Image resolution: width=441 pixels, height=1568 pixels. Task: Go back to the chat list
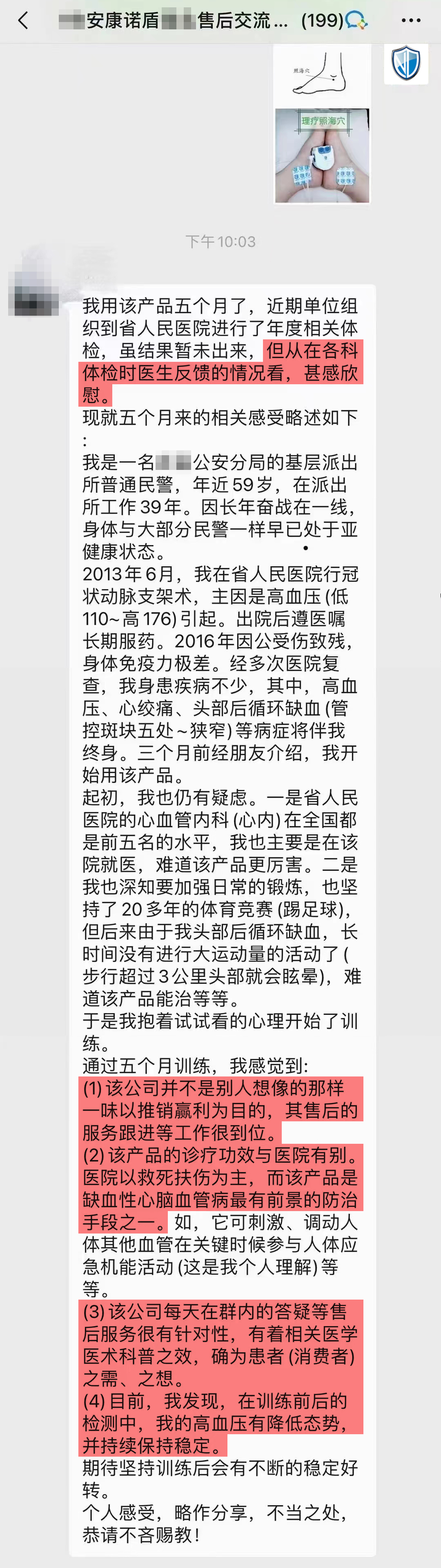click(x=23, y=21)
